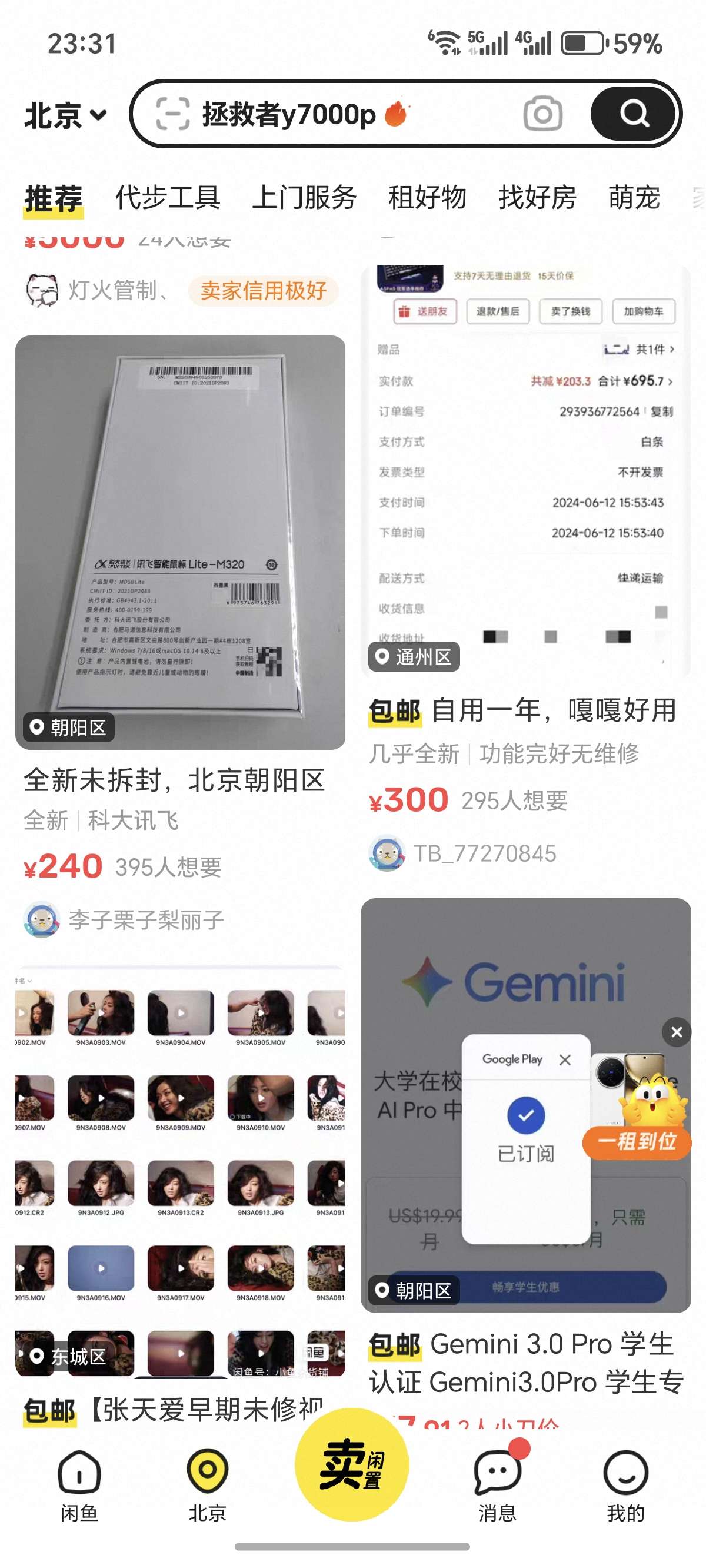Tap the gift icon on 送朋友 button
The image size is (706, 1568).
click(404, 313)
